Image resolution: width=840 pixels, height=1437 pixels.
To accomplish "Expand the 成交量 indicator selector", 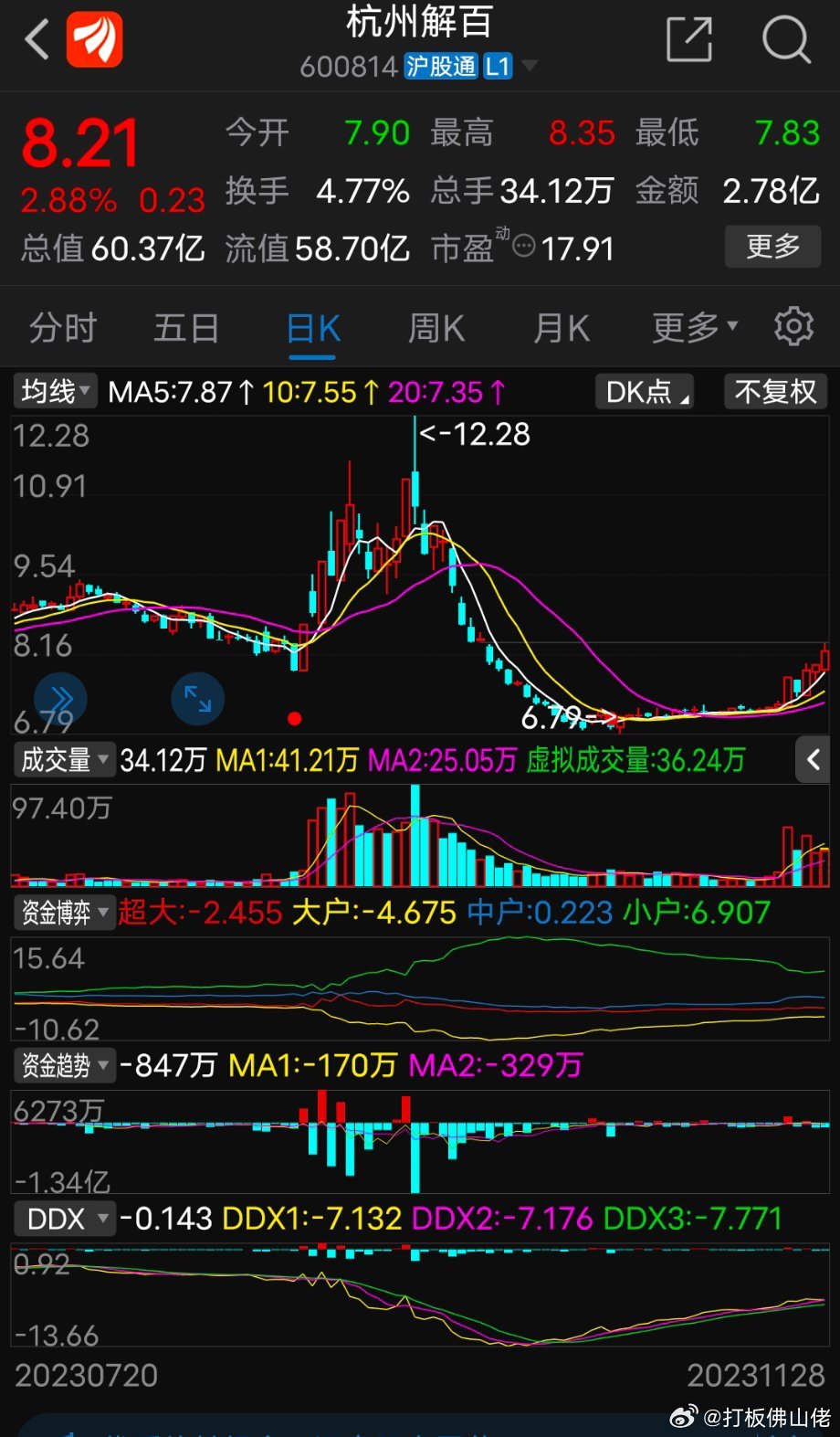I will pyautogui.click(x=64, y=759).
